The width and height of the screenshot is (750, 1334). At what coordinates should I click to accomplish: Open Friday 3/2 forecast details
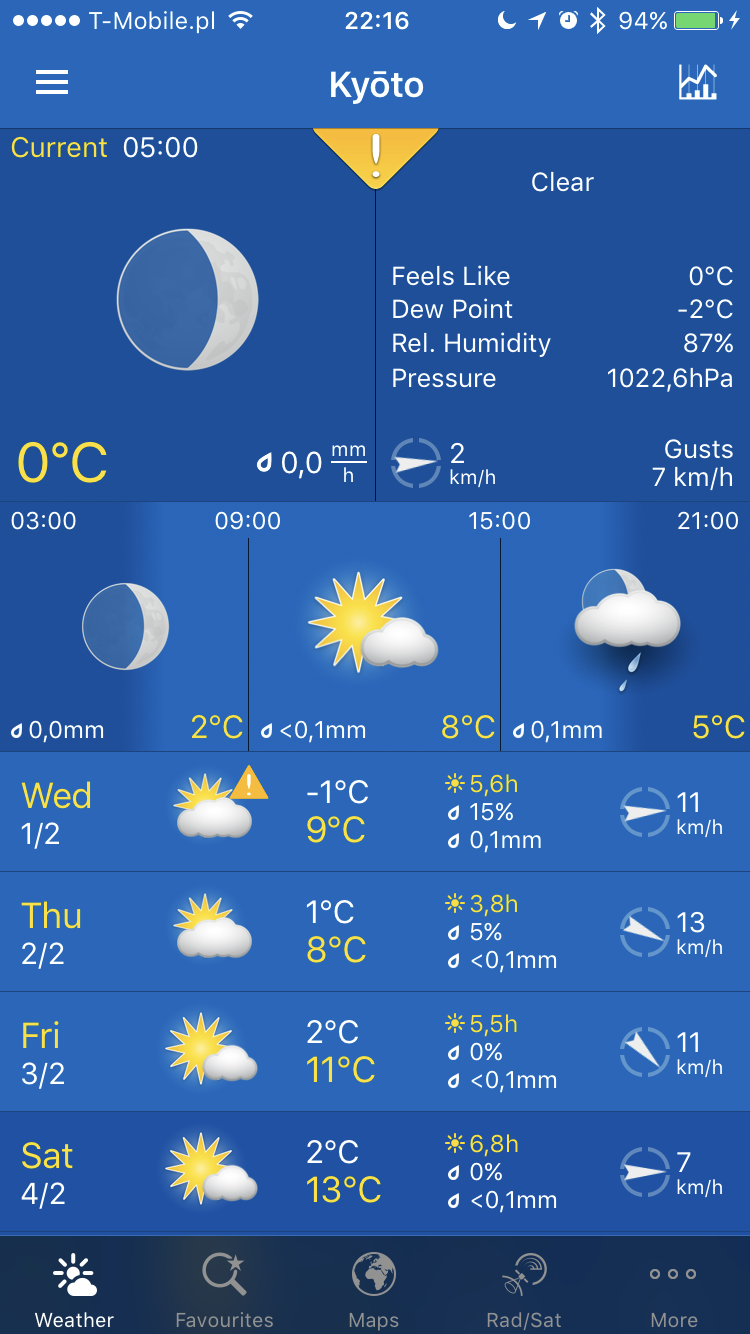coord(374,1052)
